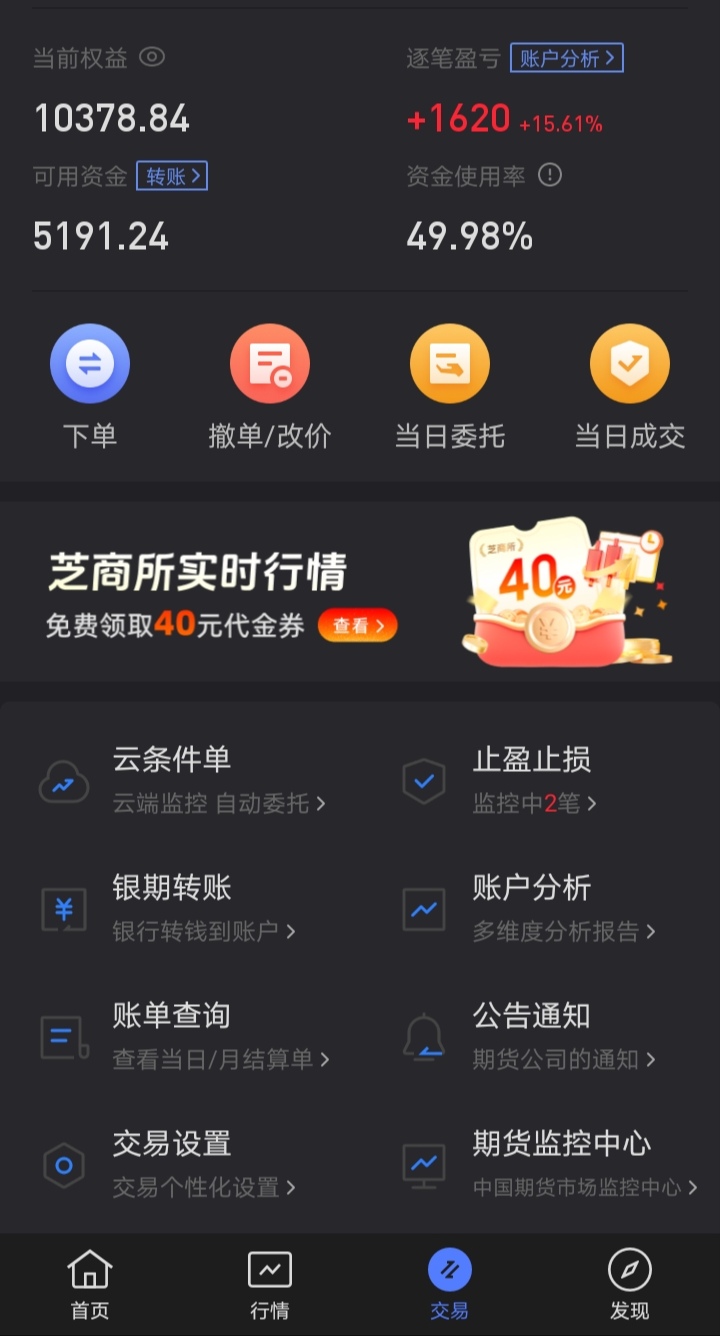Expand 查看当日/月结算单 under 账单查询
The width and height of the screenshot is (720, 1336).
pos(221,1059)
